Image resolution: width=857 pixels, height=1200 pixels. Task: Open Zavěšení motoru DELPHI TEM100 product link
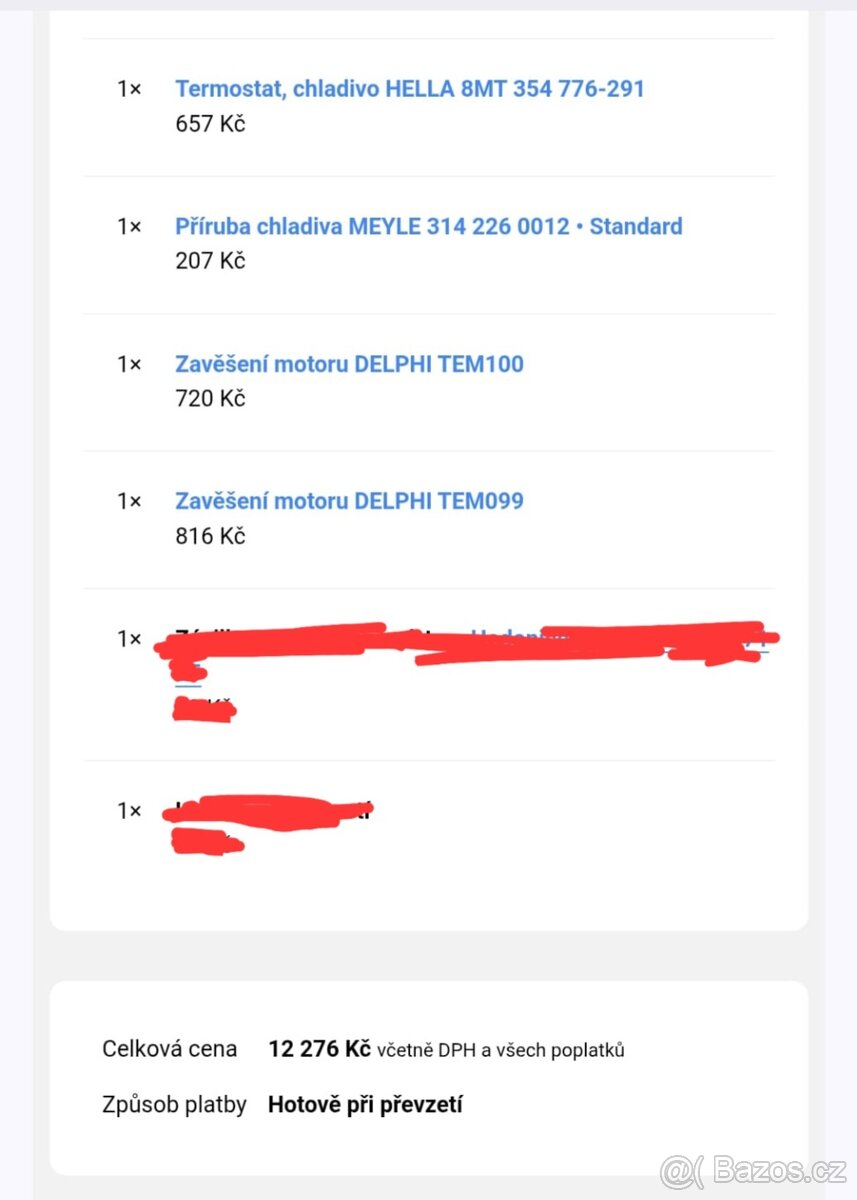point(349,364)
